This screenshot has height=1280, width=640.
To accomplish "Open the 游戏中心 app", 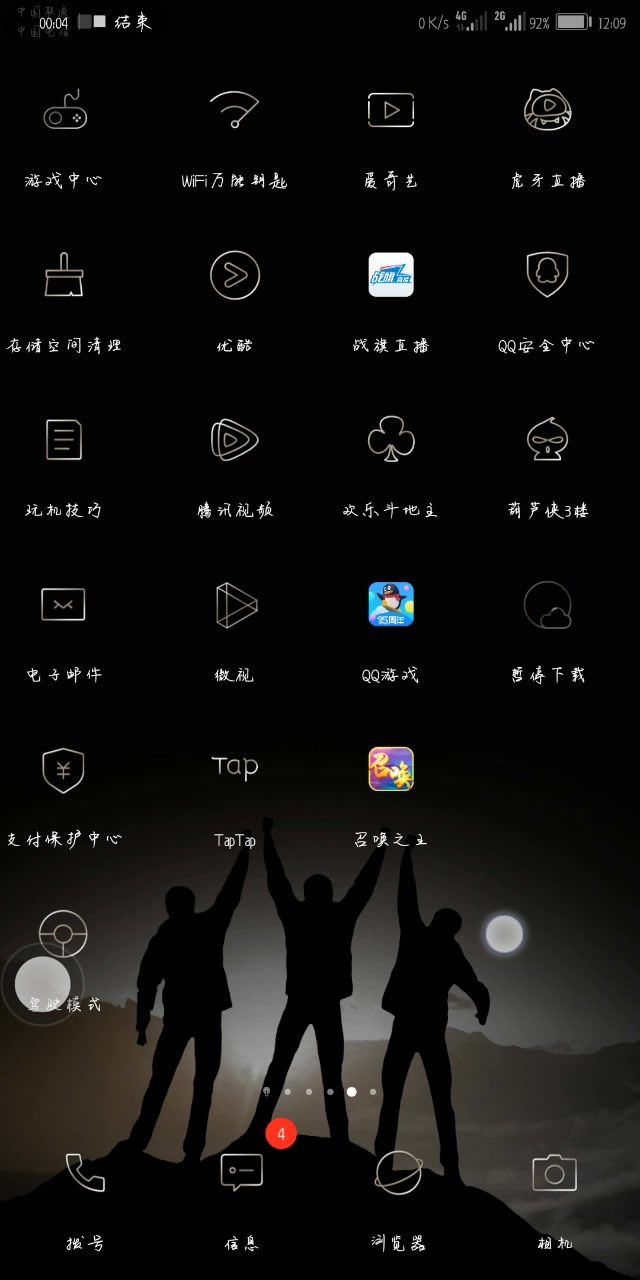I will [65, 110].
